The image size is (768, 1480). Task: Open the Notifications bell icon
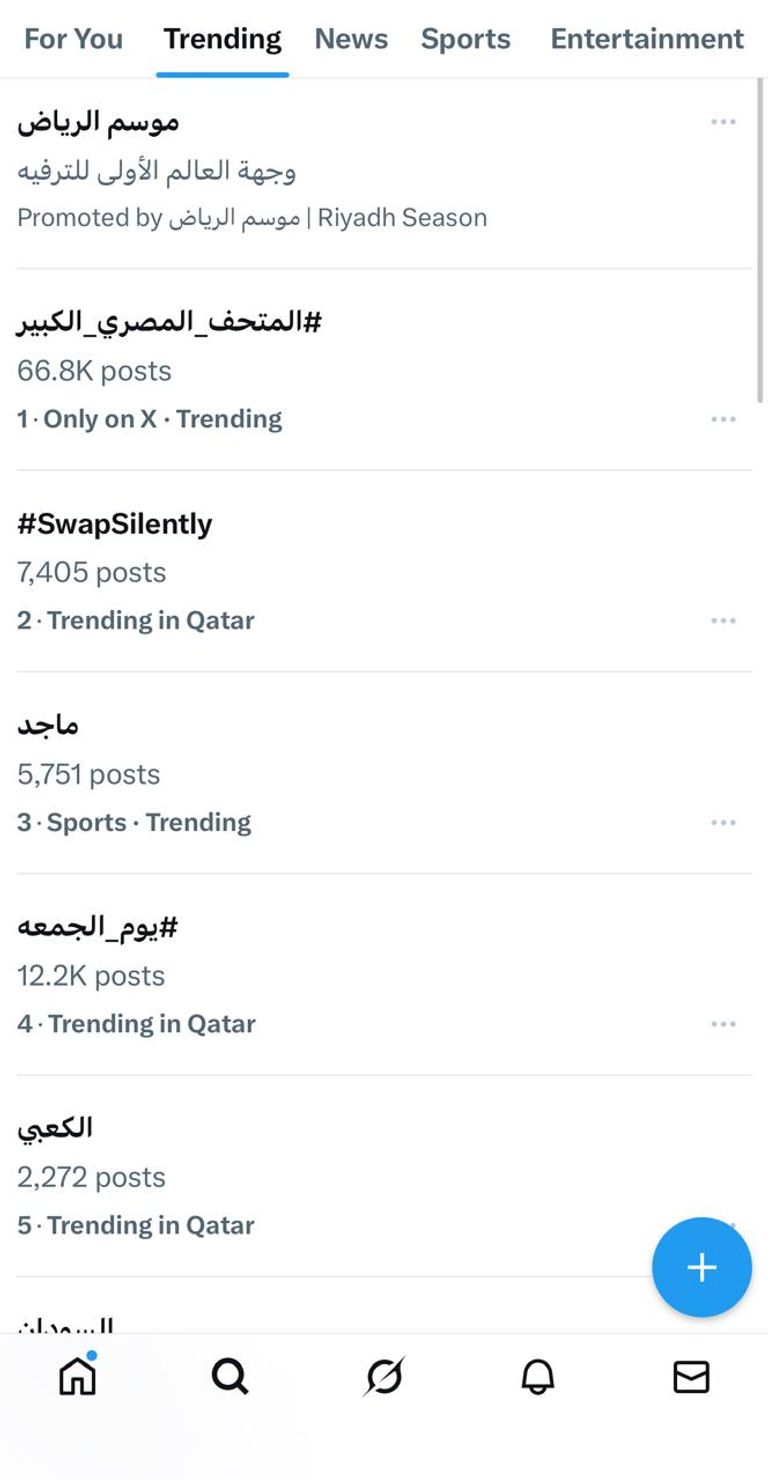[x=538, y=1377]
